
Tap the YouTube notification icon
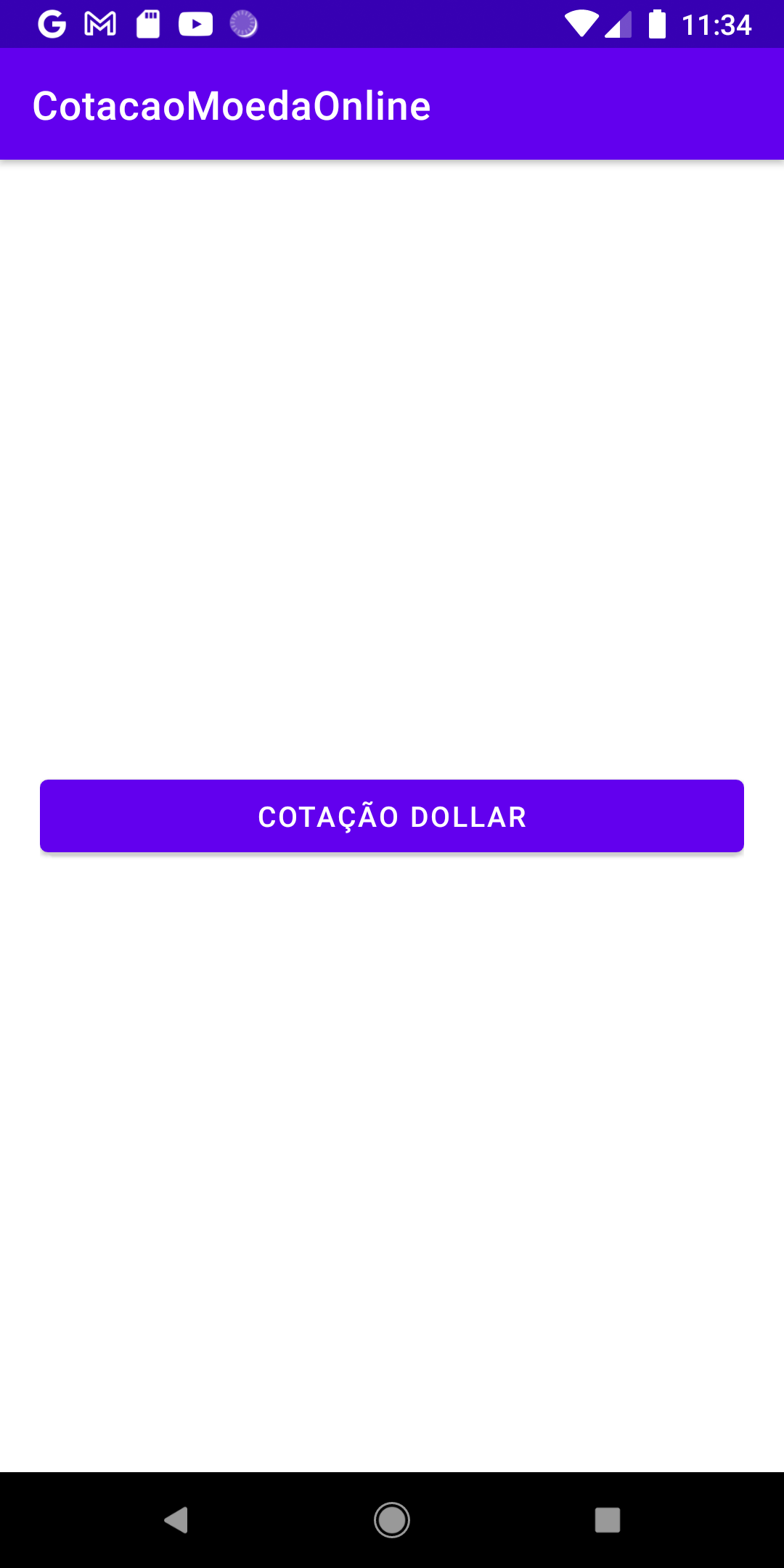tap(195, 24)
